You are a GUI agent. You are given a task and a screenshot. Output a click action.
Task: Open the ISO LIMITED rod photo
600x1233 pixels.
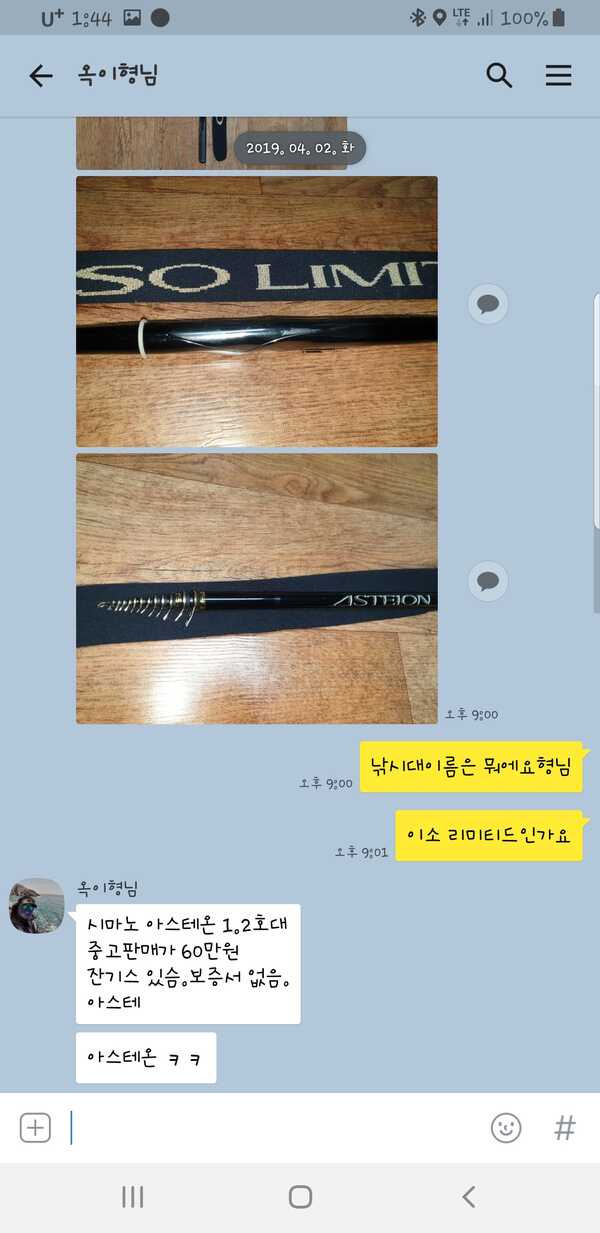257,311
